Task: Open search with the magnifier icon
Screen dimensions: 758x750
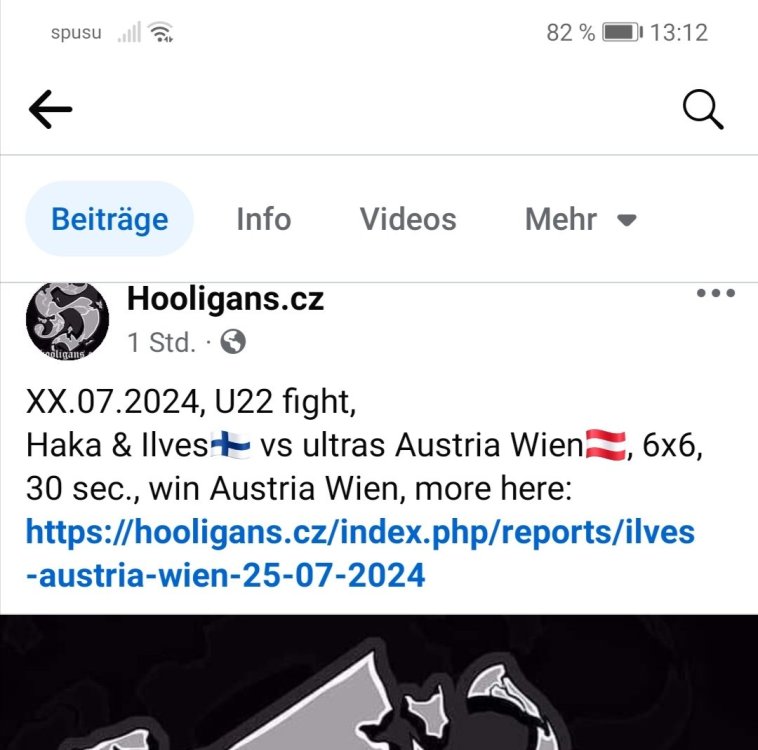Action: pyautogui.click(x=703, y=109)
